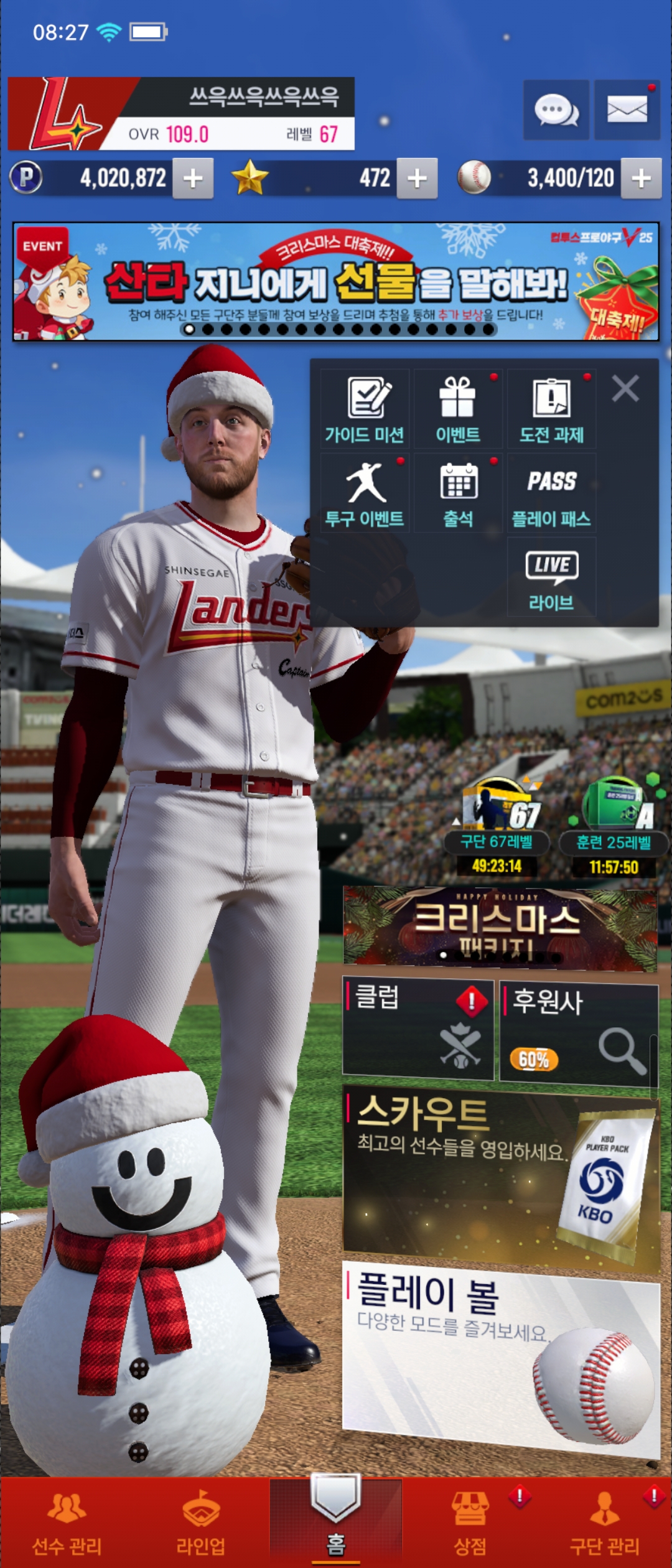Image resolution: width=672 pixels, height=1568 pixels.
Task: Add more stars with the plus button
Action: [417, 179]
